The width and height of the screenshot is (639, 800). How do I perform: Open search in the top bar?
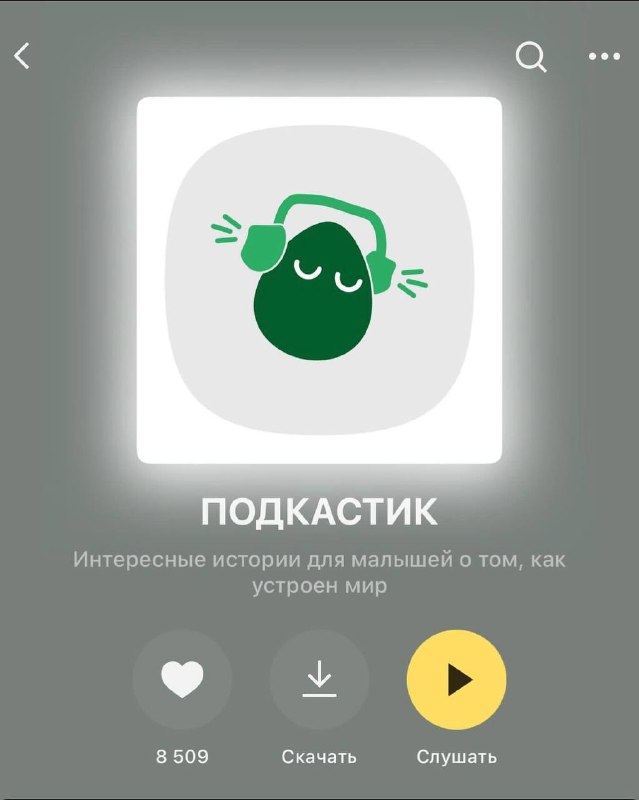point(531,57)
